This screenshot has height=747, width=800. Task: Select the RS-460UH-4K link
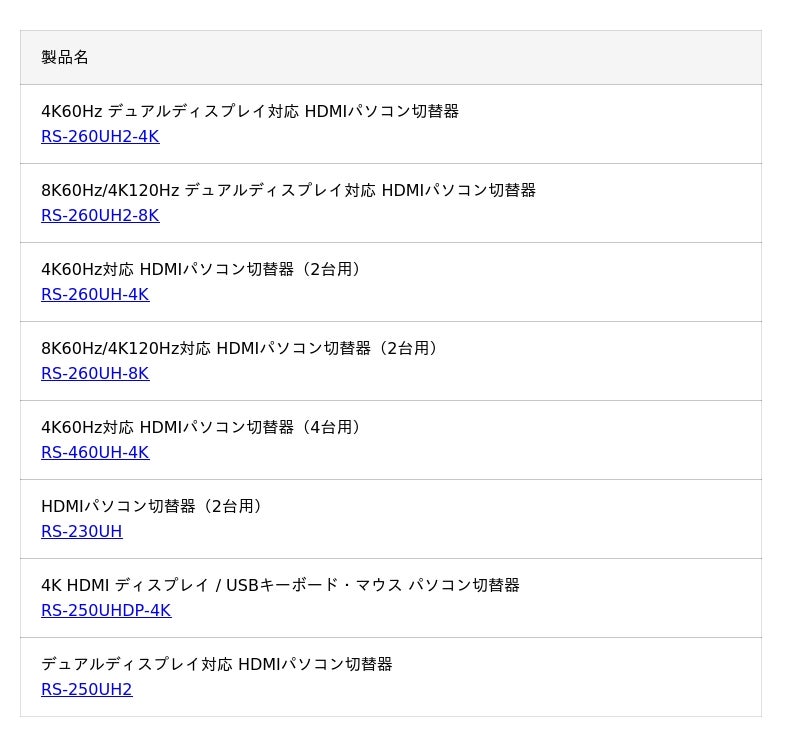[x=95, y=453]
